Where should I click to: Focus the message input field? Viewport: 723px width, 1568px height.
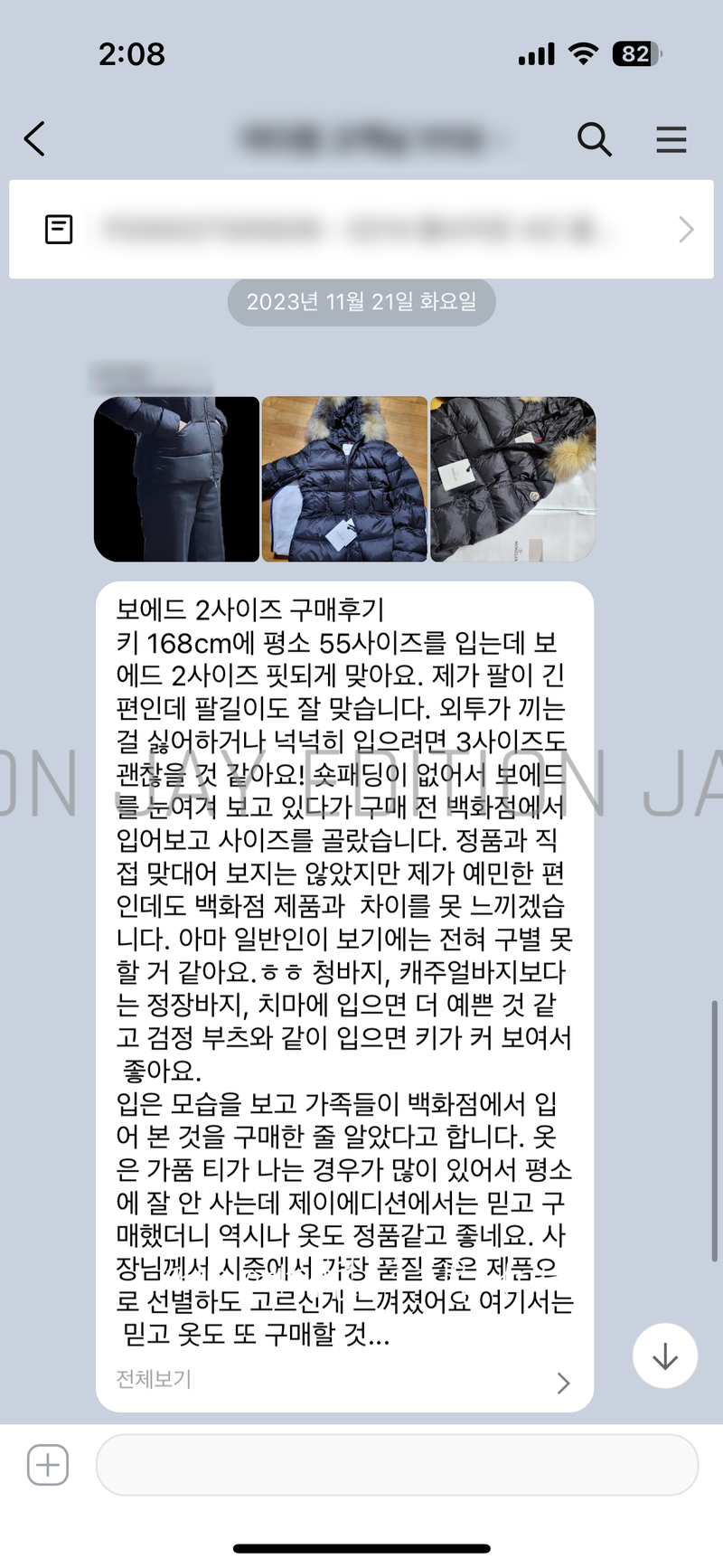pos(396,1464)
